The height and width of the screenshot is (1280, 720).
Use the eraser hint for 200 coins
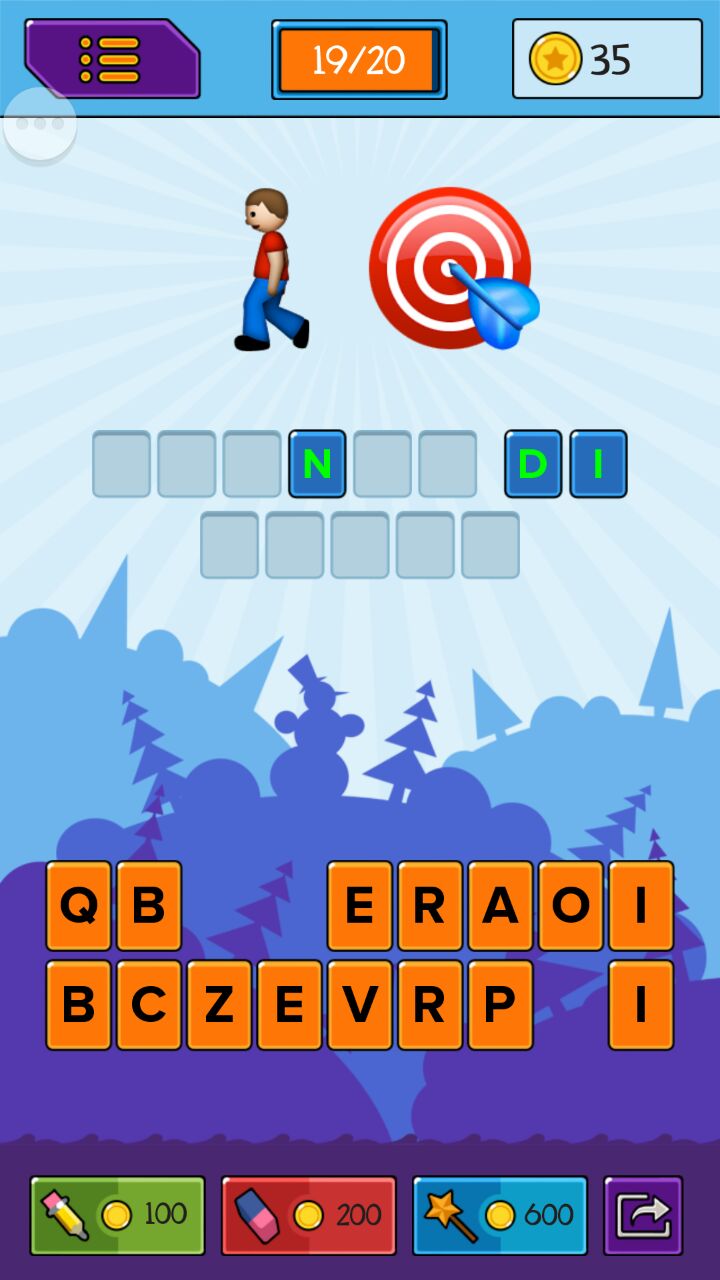coord(308,1215)
